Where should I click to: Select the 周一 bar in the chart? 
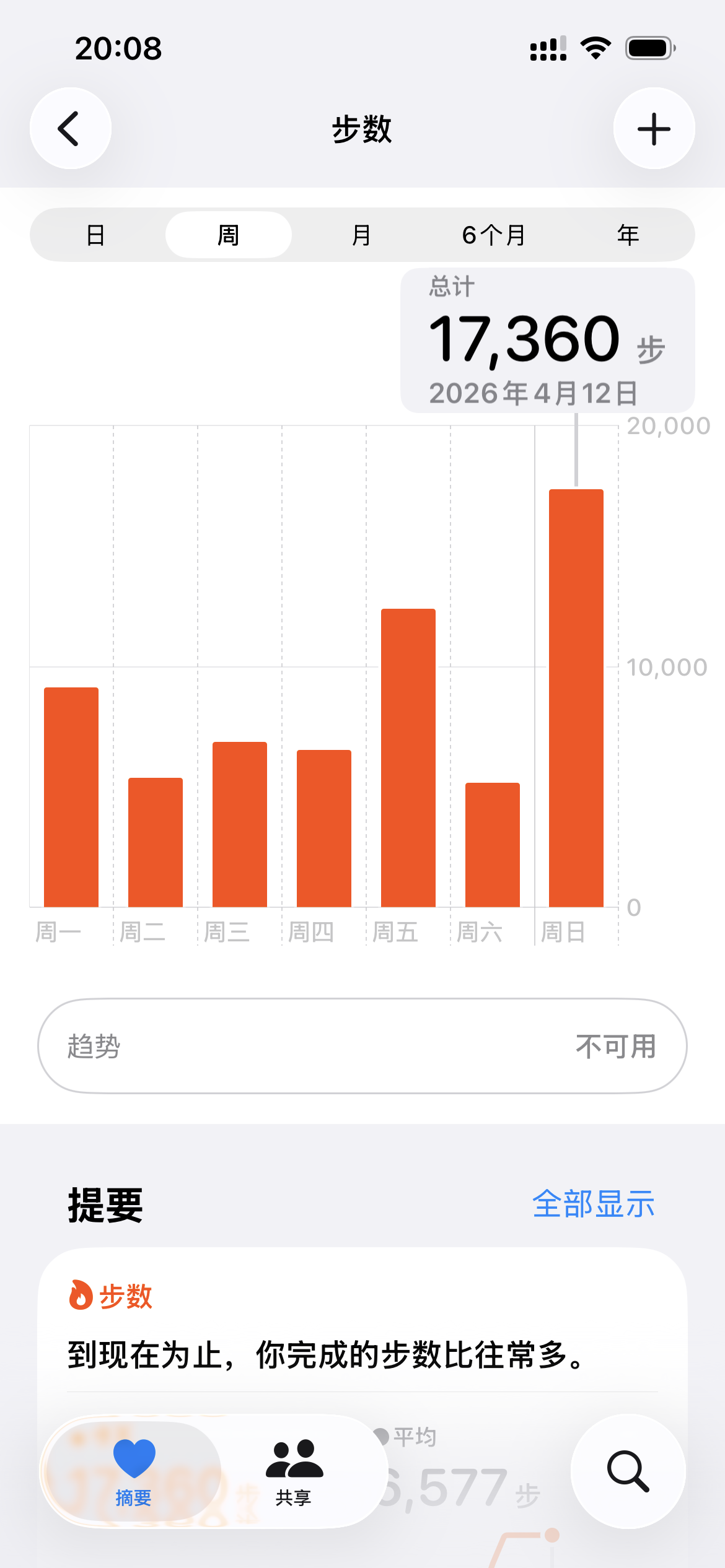tap(71, 797)
